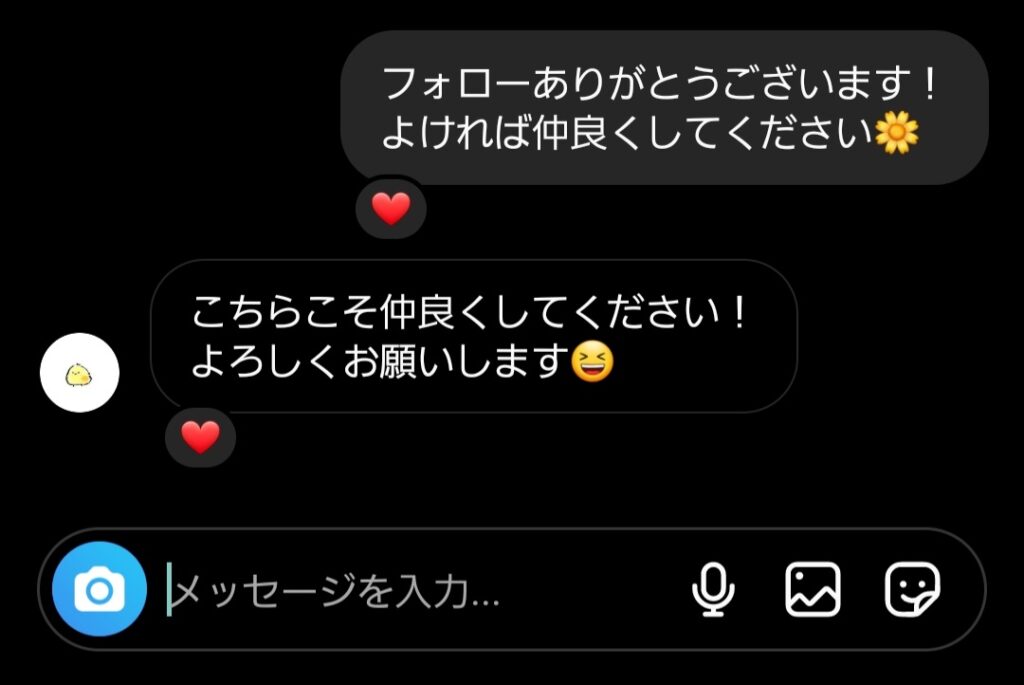
Task: Open the sender's chick profile picture
Action: (x=79, y=373)
